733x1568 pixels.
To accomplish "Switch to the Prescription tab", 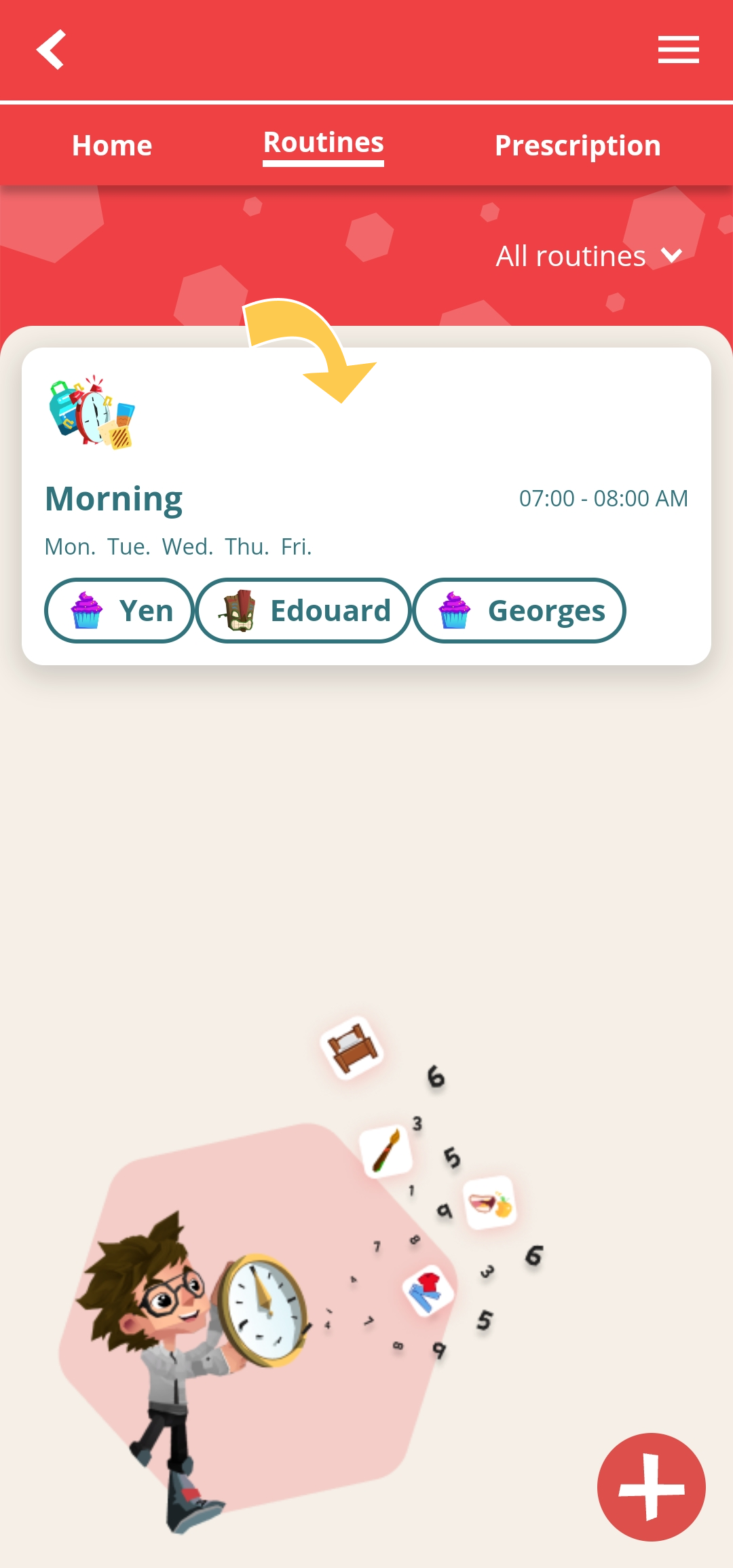I will (578, 145).
